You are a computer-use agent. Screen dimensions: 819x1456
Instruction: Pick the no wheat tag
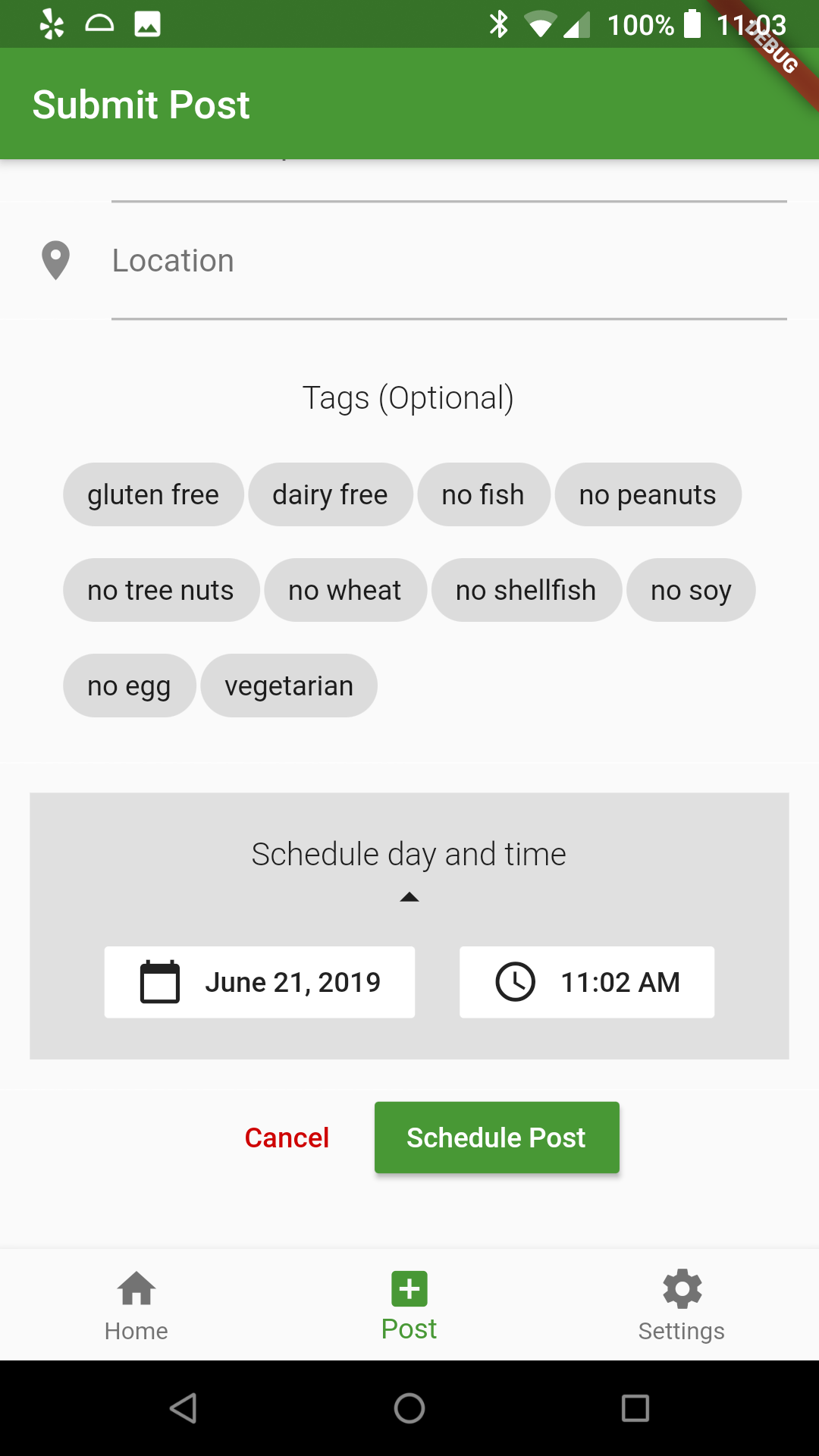345,590
